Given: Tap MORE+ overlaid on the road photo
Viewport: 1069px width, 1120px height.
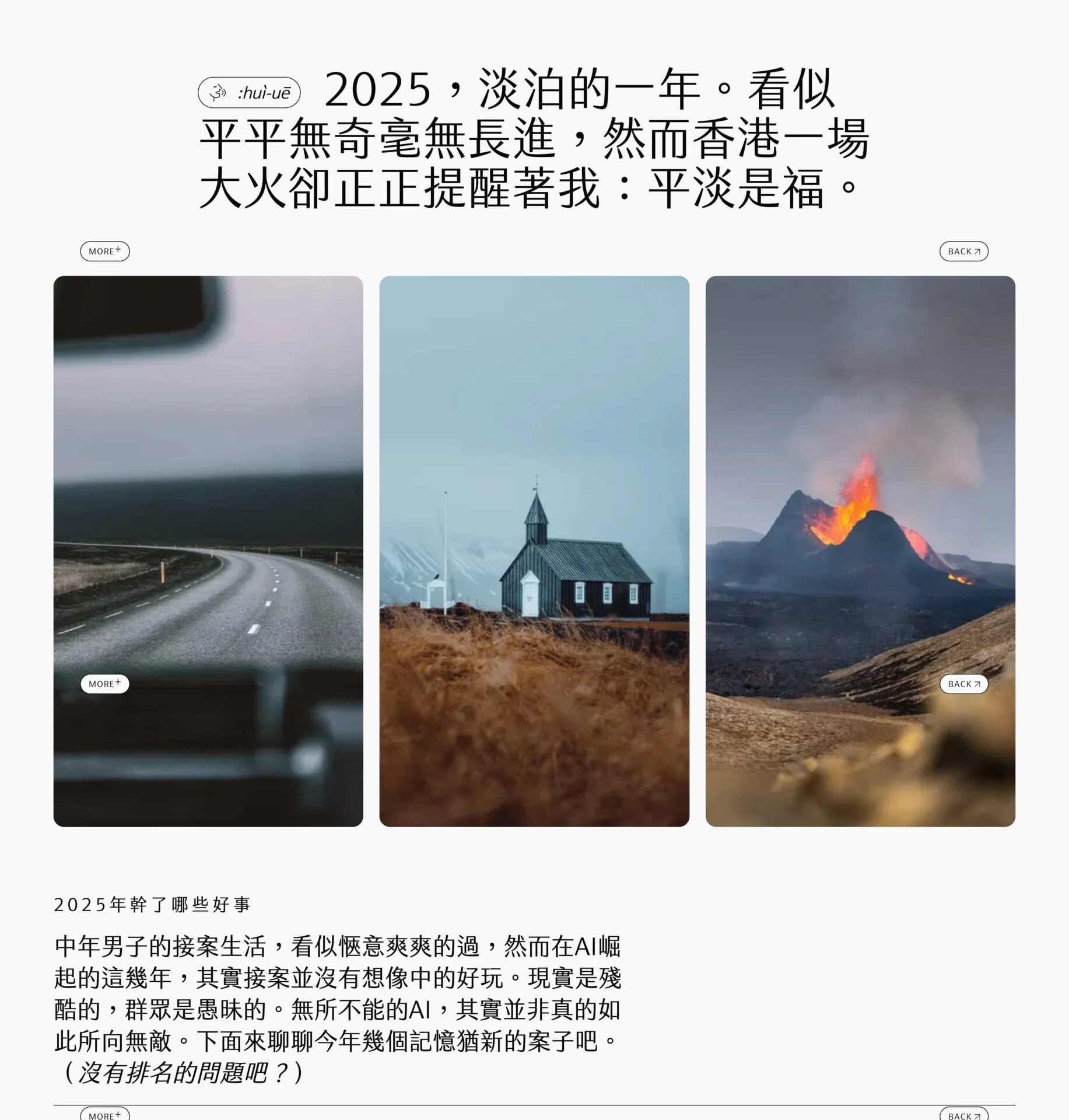Looking at the screenshot, I should [x=105, y=684].
